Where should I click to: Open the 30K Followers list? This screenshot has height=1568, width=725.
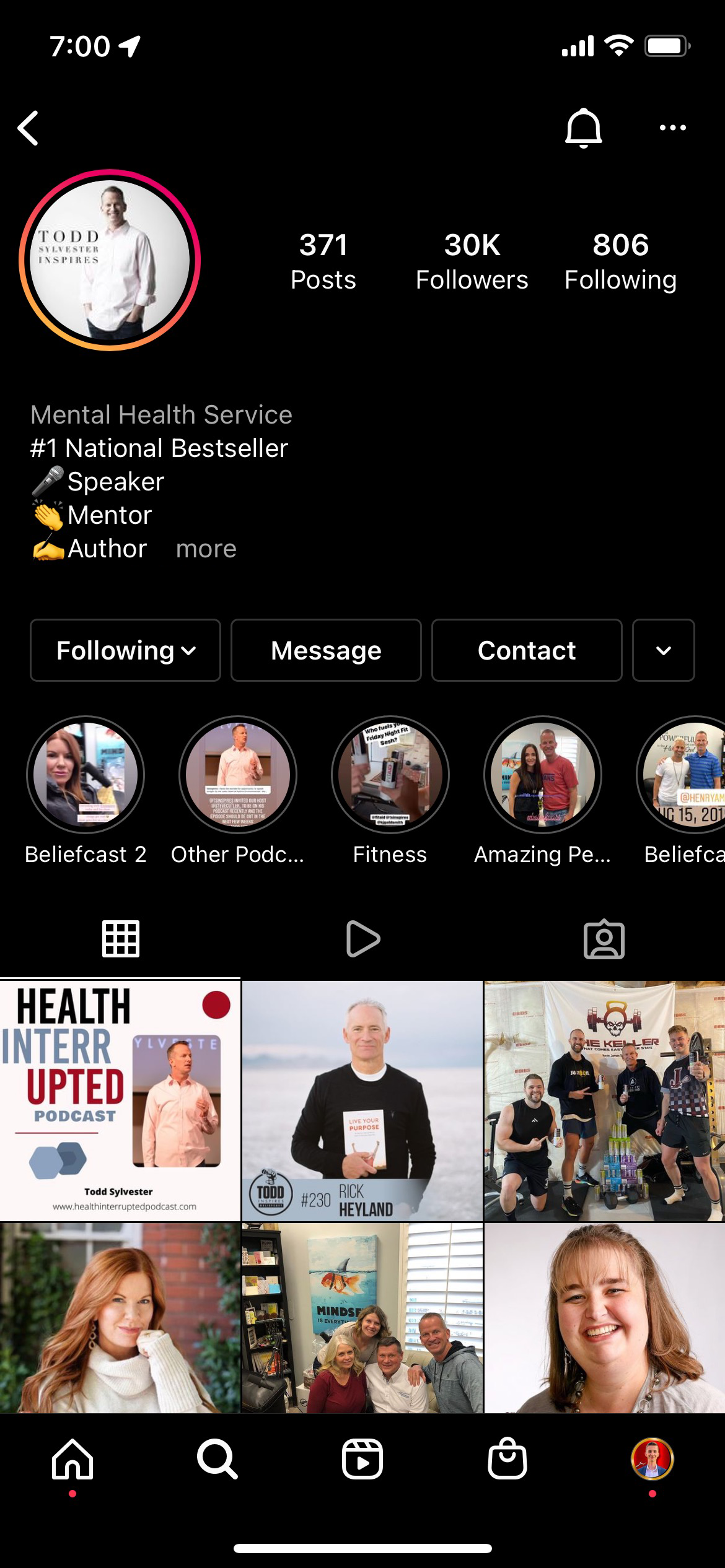472,261
